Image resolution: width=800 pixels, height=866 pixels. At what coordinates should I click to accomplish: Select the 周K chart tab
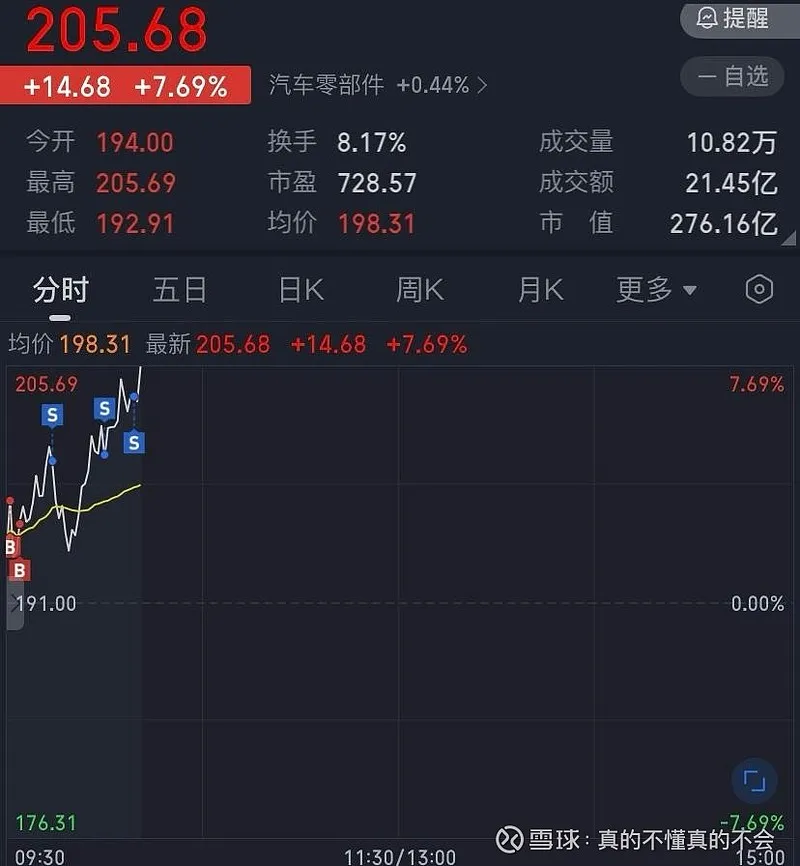click(420, 290)
